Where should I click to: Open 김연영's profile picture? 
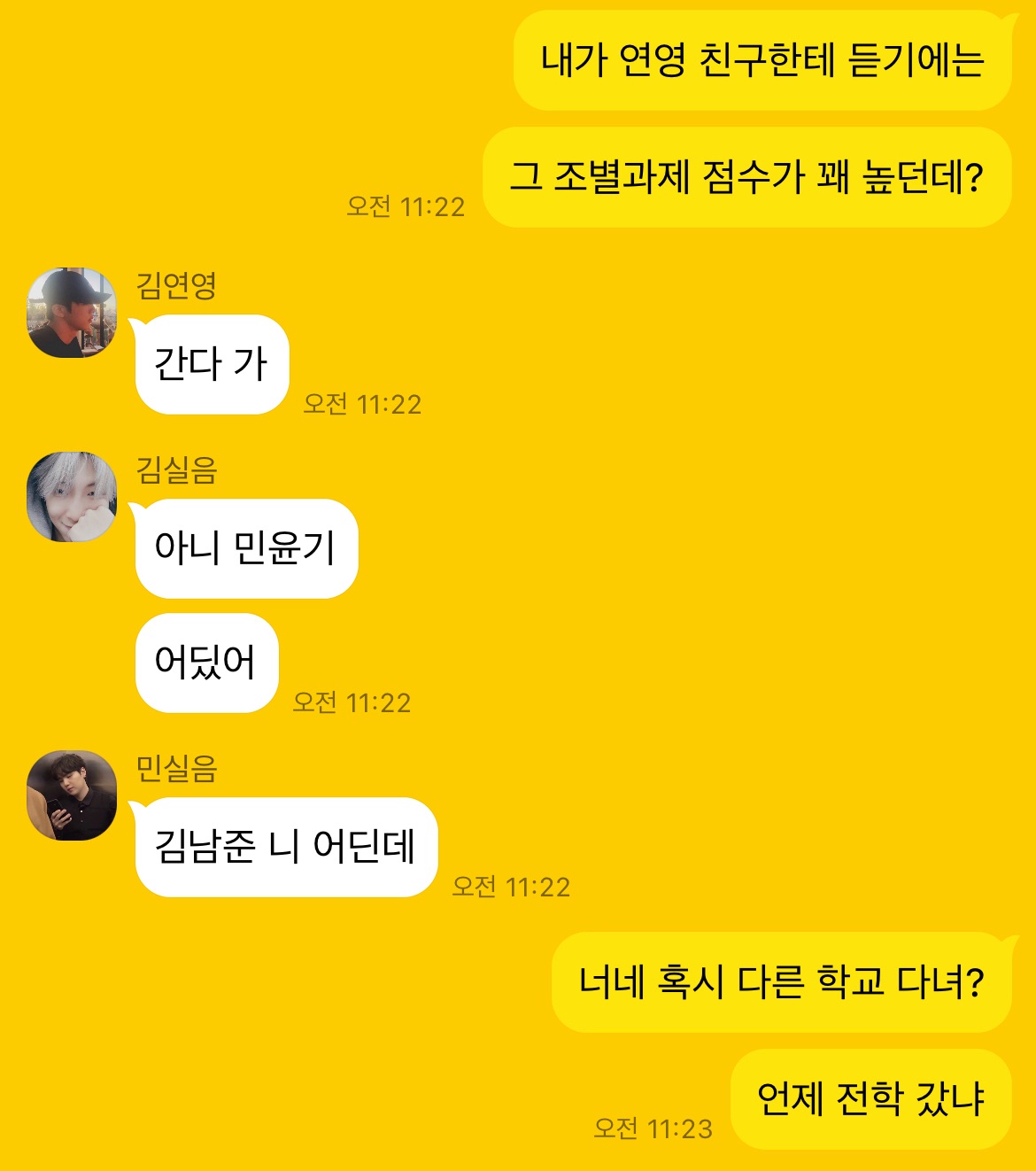pos(72,314)
